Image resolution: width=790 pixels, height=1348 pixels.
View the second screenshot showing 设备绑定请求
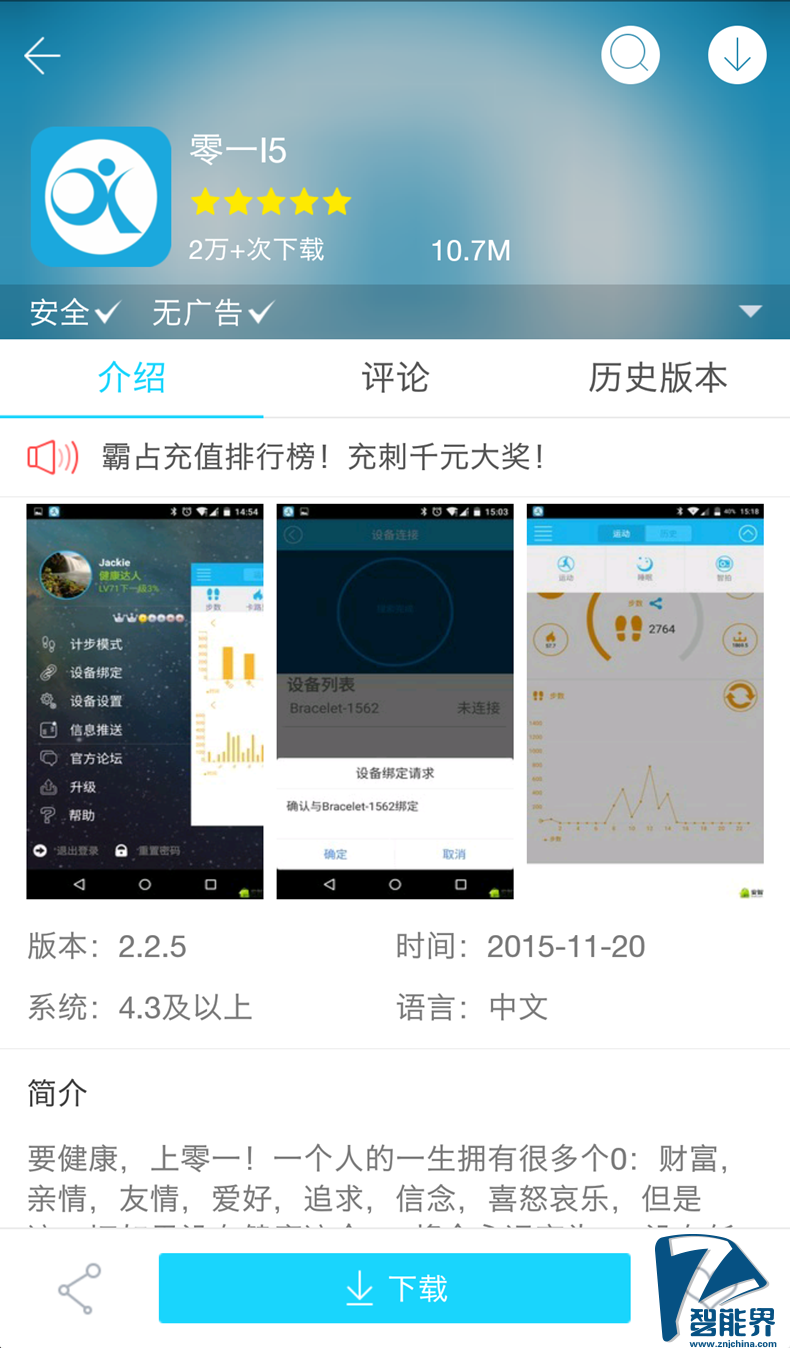pyautogui.click(x=395, y=700)
